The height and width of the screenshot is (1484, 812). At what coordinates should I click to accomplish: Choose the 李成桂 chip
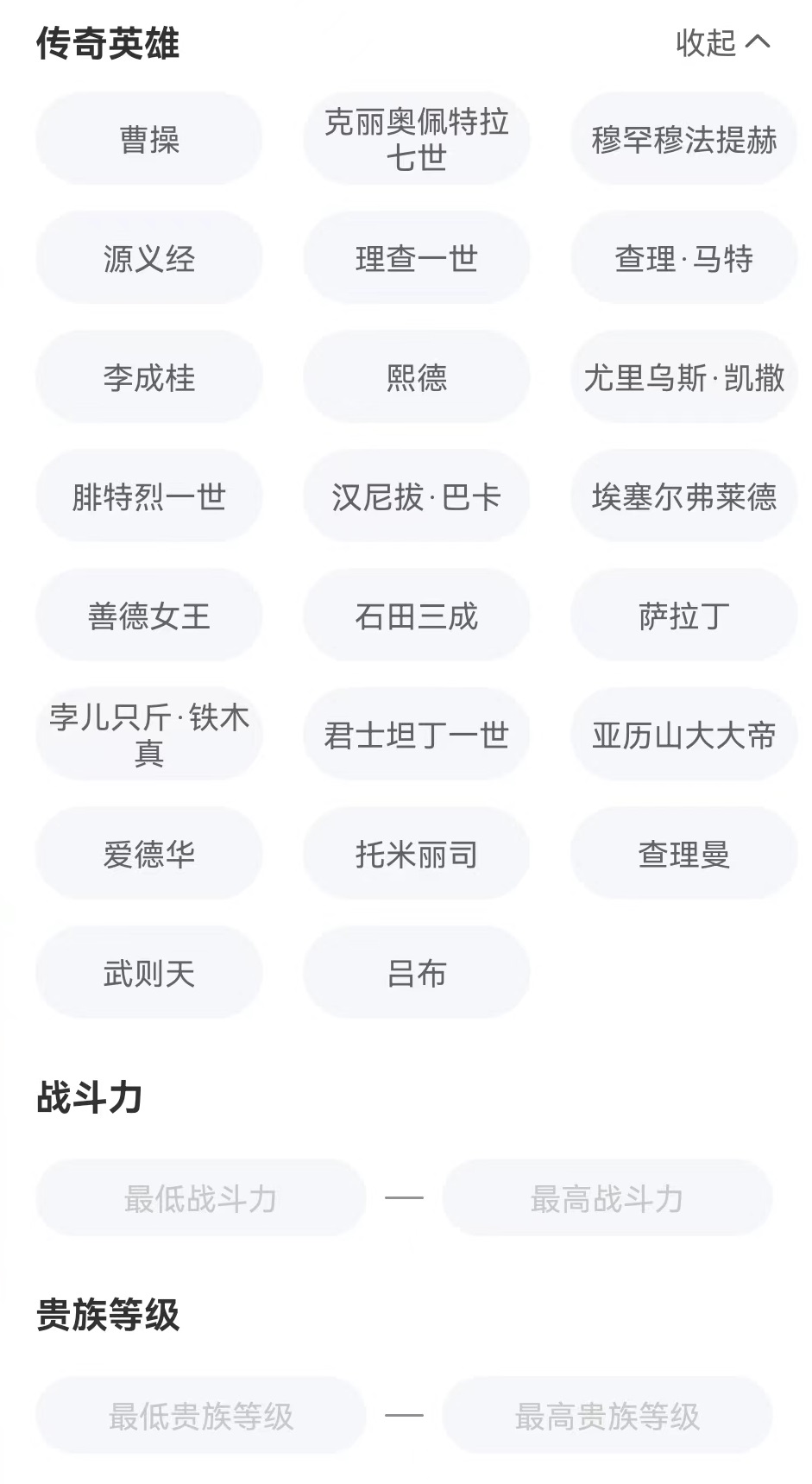[149, 377]
